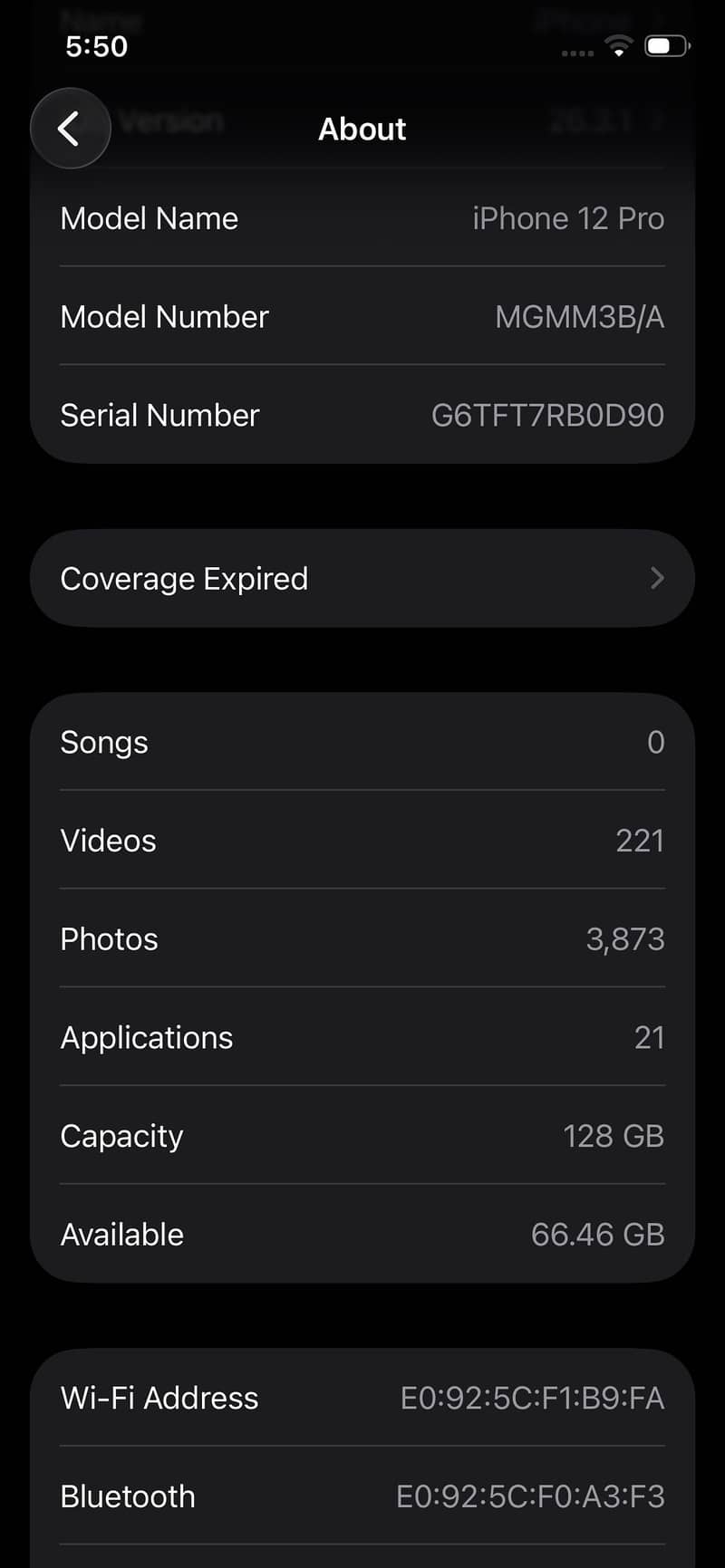
Task: Select the Songs count row
Action: [362, 742]
